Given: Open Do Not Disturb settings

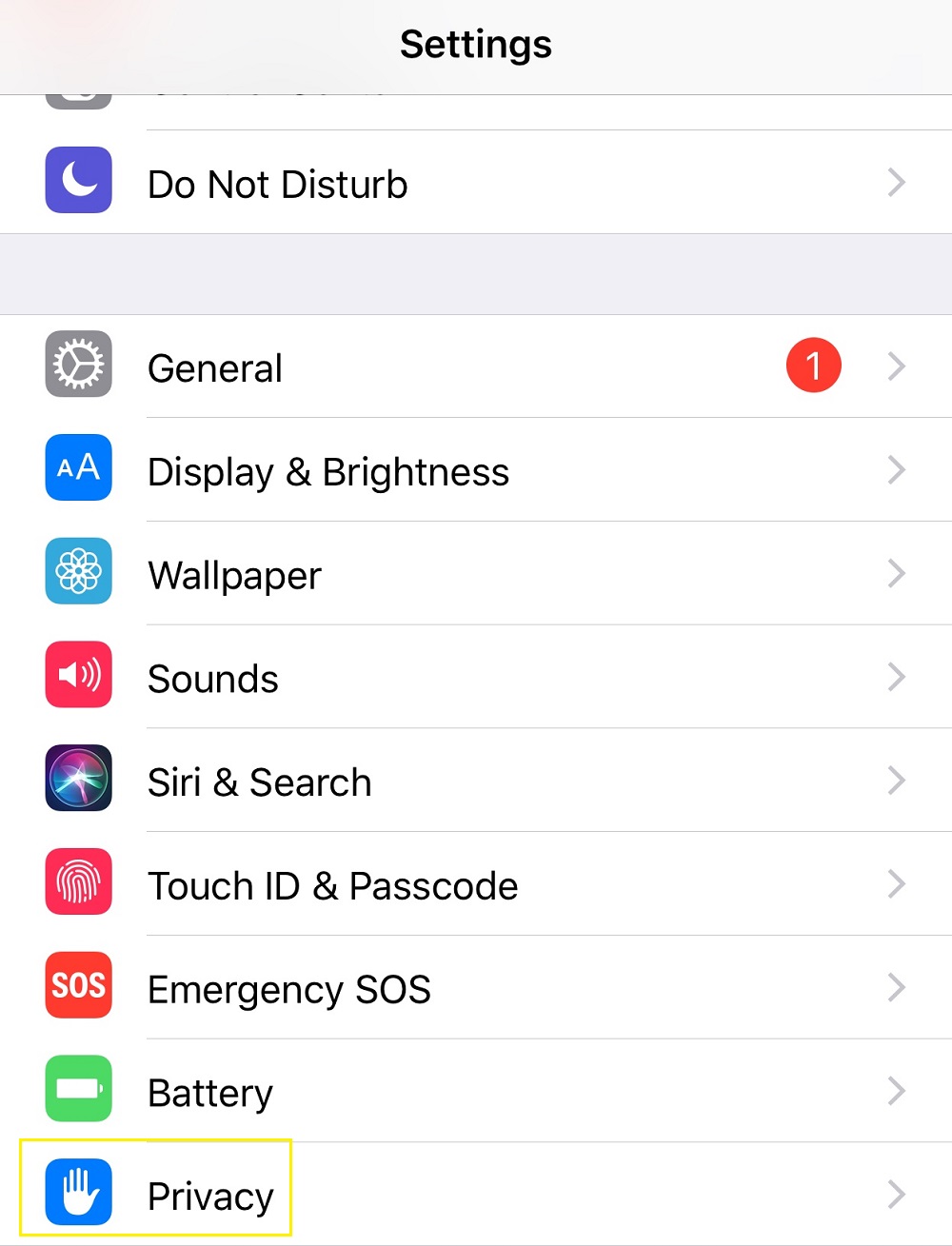Looking at the screenshot, I should pos(278,184).
